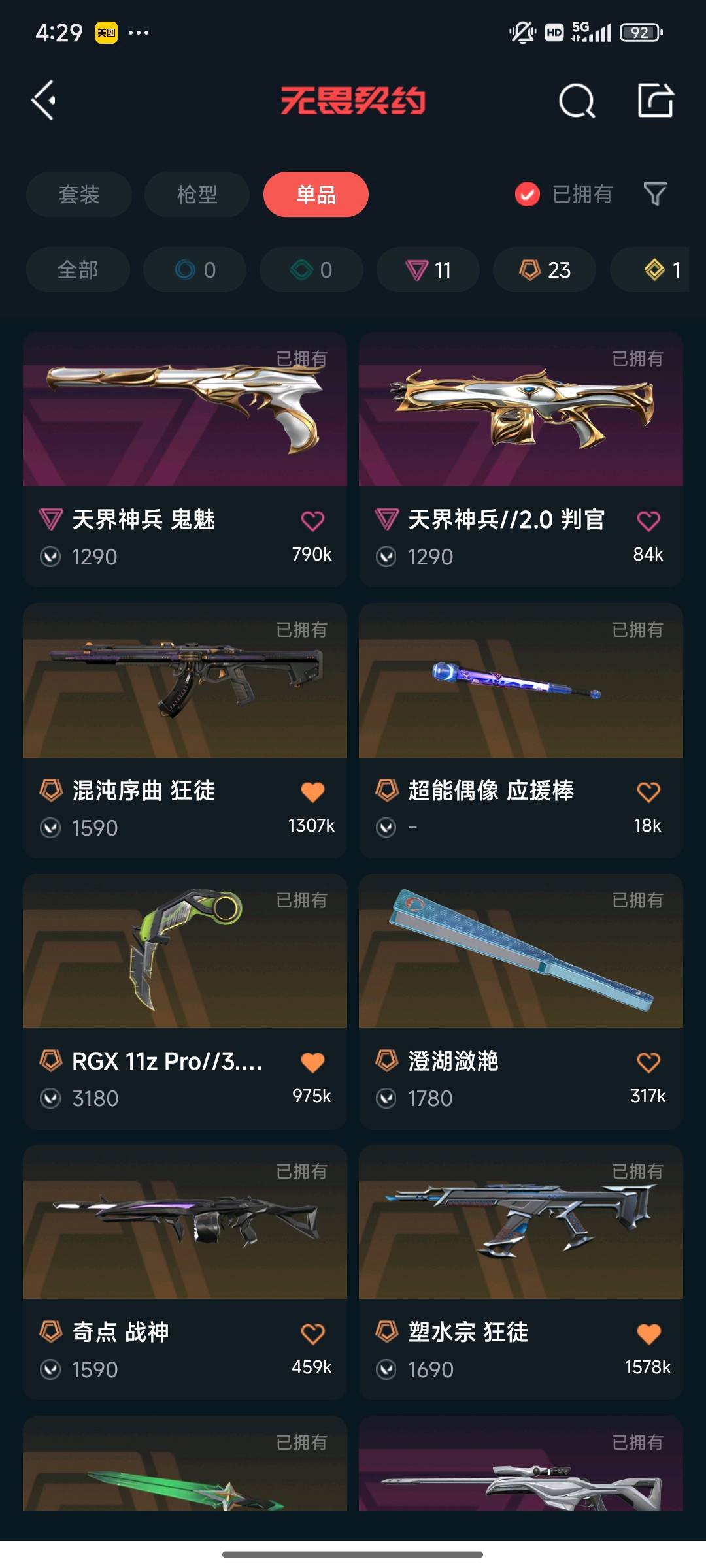The height and width of the screenshot is (1568, 706).
Task: Like the 奇点 战神 skin
Action: point(312,1333)
